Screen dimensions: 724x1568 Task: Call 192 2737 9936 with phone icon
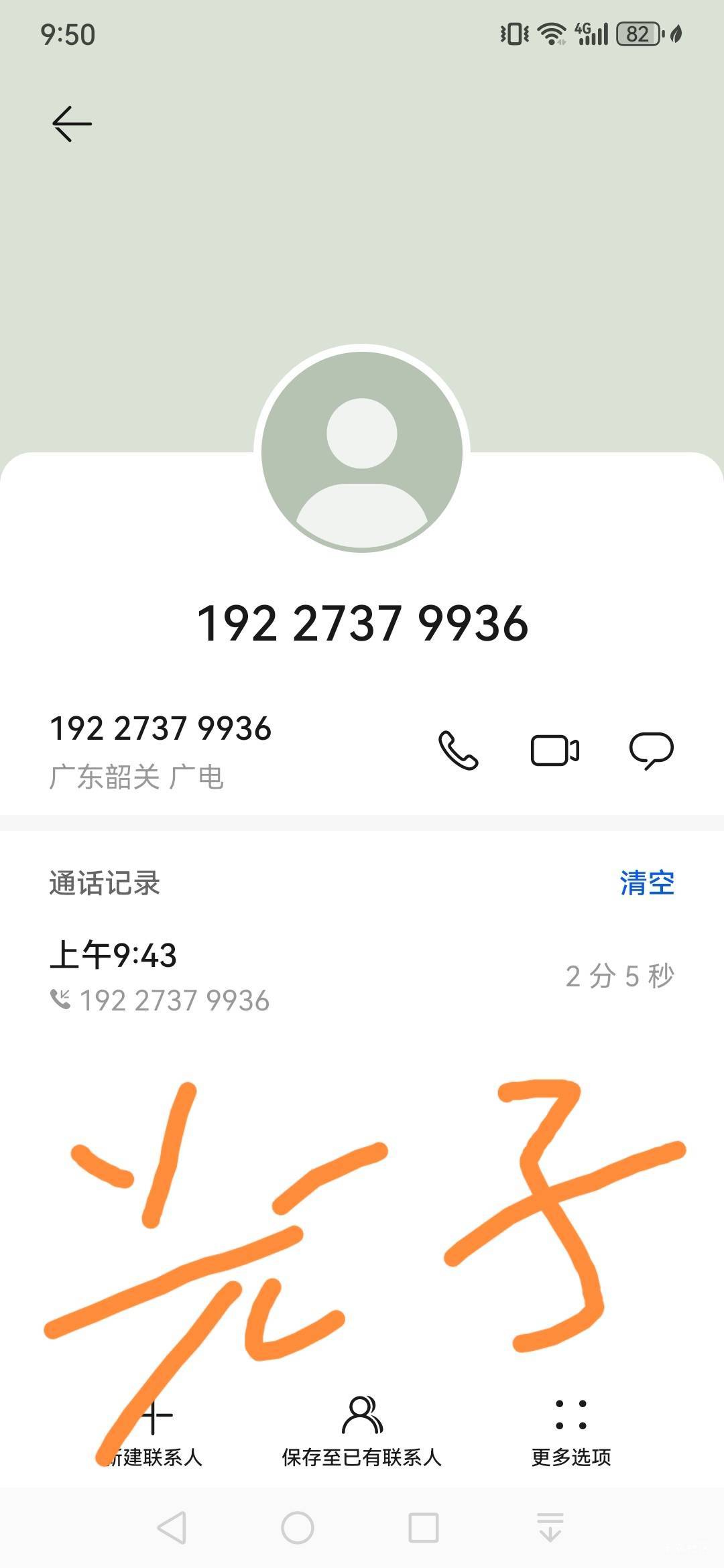(459, 750)
